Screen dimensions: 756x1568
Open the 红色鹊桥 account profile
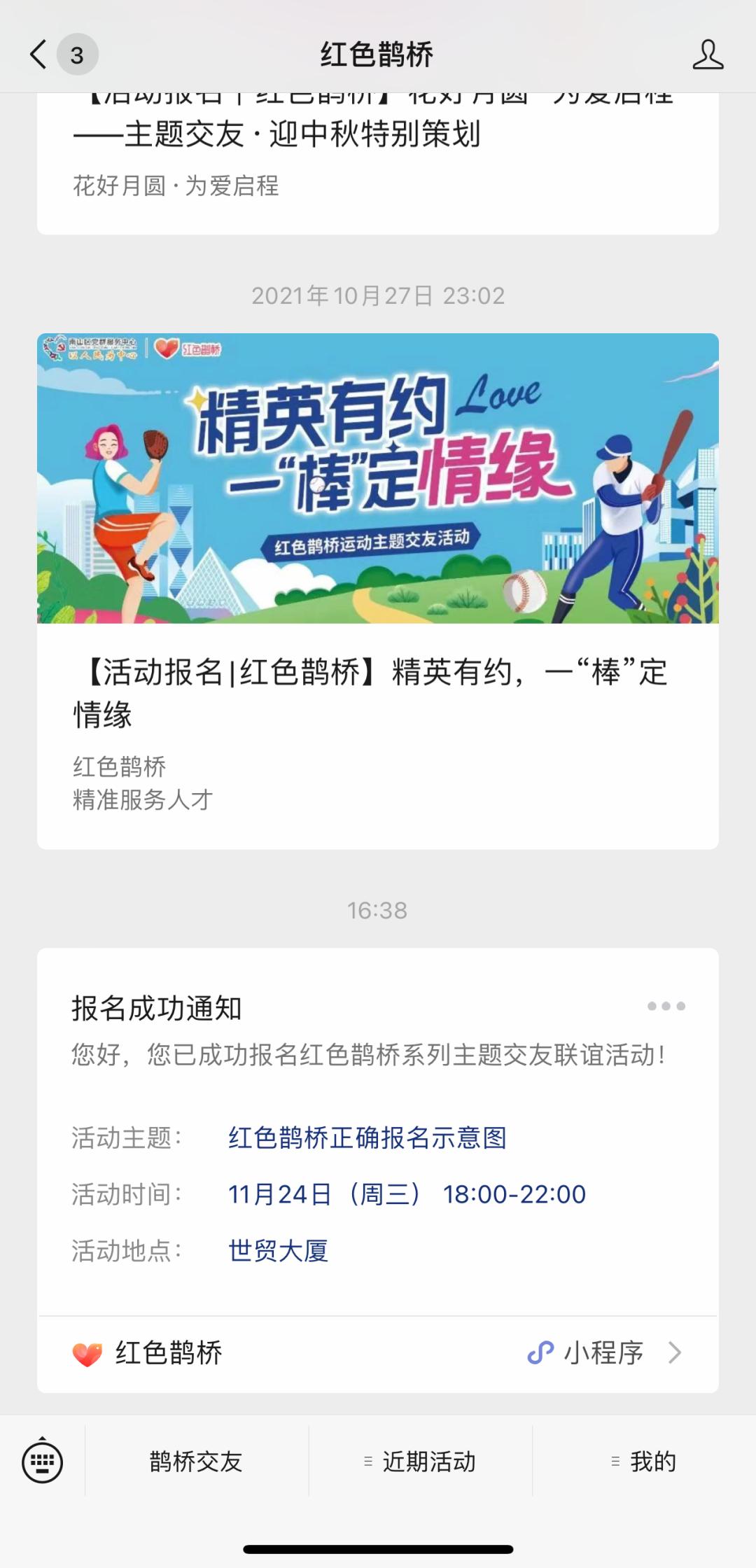[x=707, y=55]
